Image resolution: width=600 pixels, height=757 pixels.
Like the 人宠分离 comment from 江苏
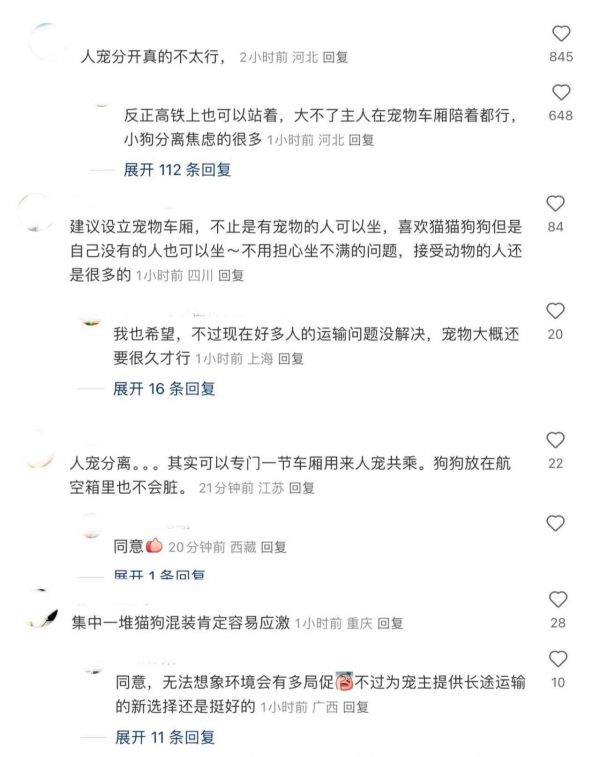click(556, 440)
